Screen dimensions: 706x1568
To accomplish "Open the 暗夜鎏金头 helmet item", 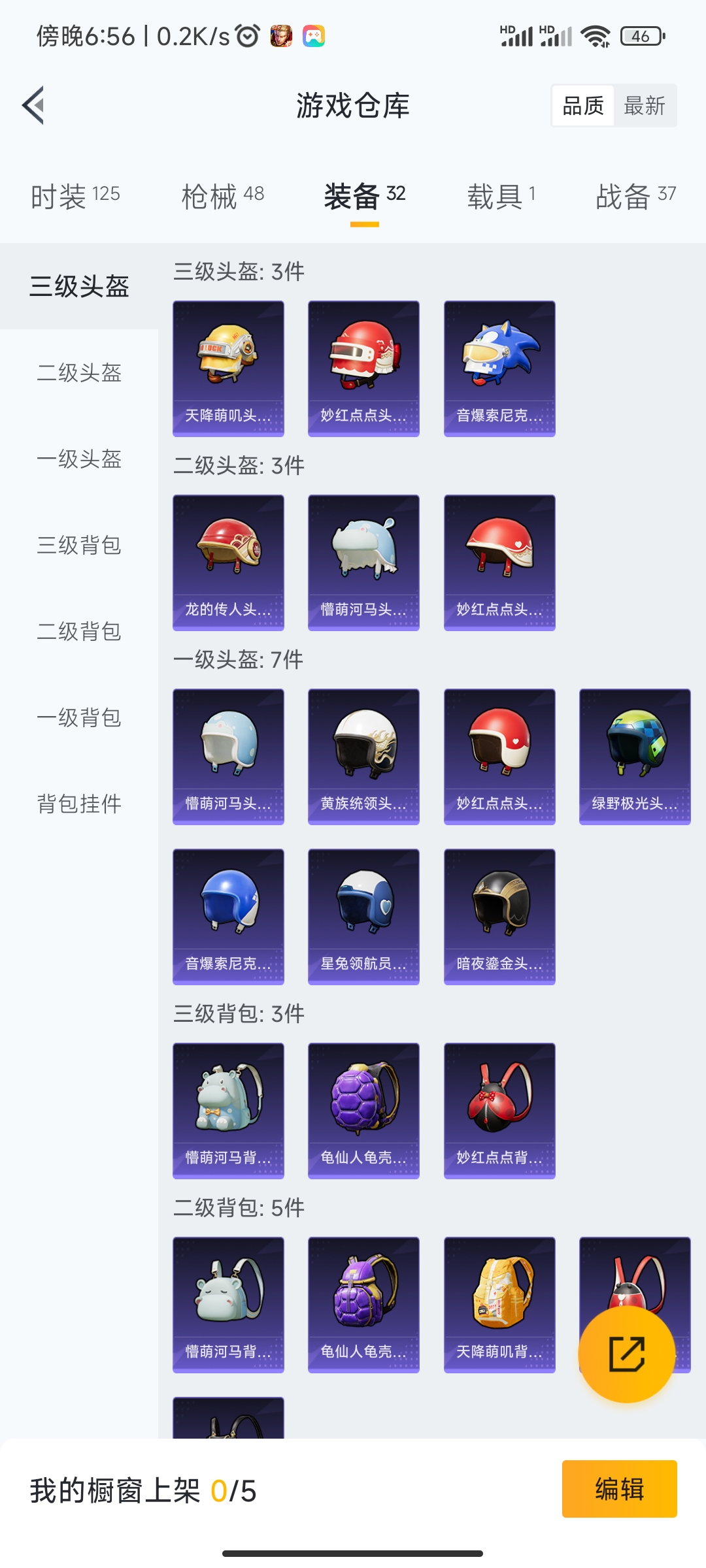I will coord(499,917).
